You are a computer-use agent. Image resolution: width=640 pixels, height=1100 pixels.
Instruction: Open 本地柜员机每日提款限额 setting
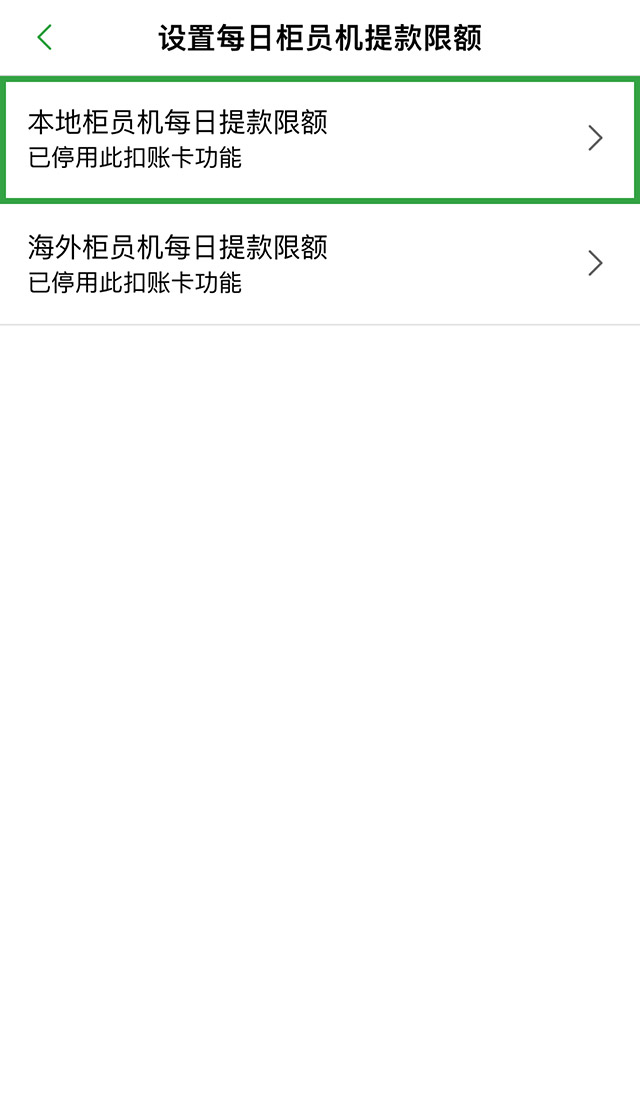[320, 139]
